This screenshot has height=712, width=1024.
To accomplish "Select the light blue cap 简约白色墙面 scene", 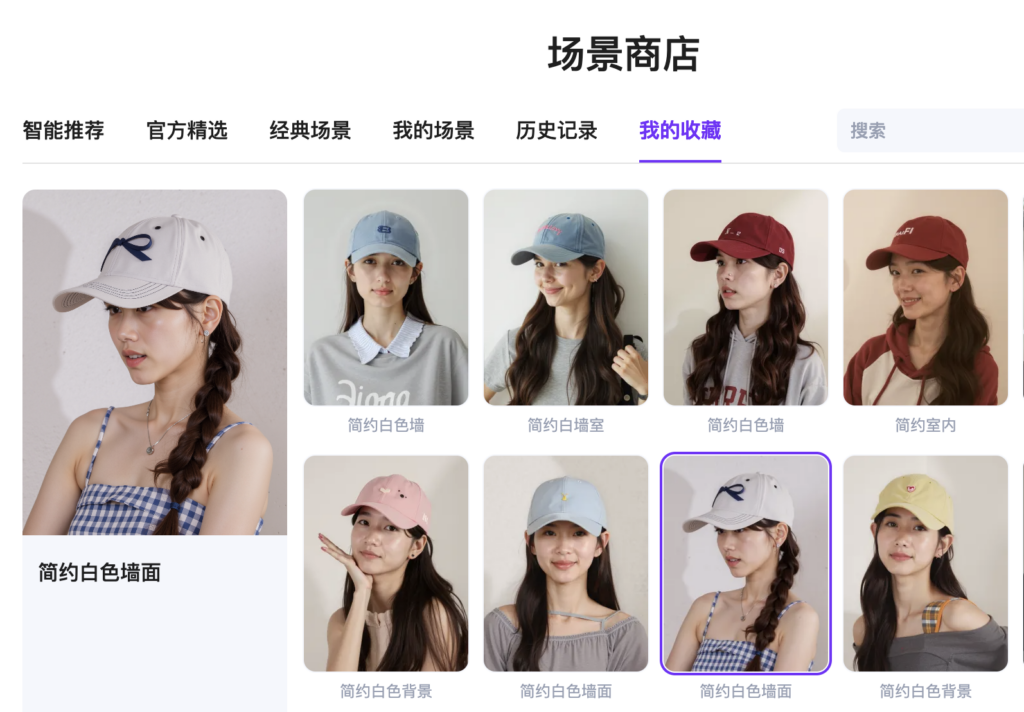I will click(566, 563).
